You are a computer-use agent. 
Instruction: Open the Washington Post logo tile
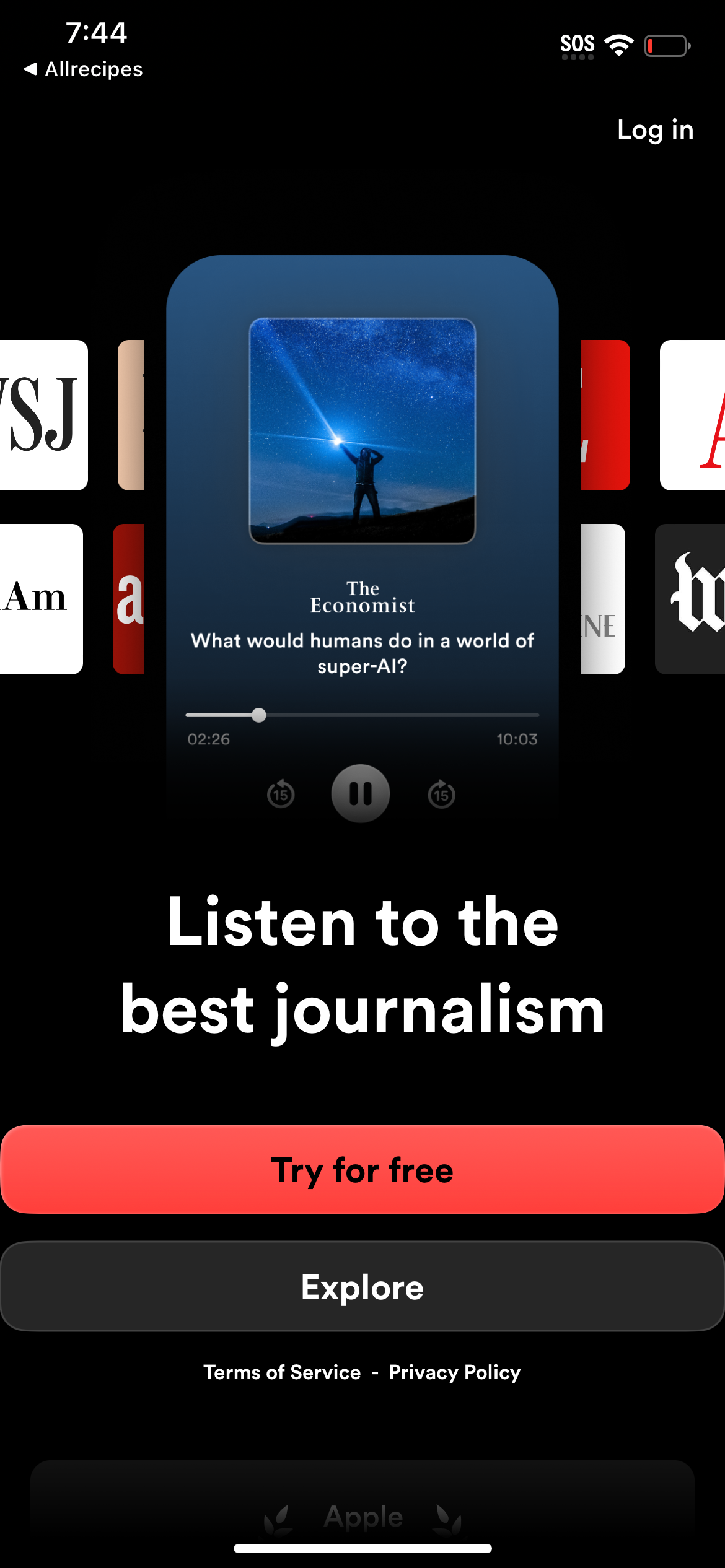(x=693, y=599)
